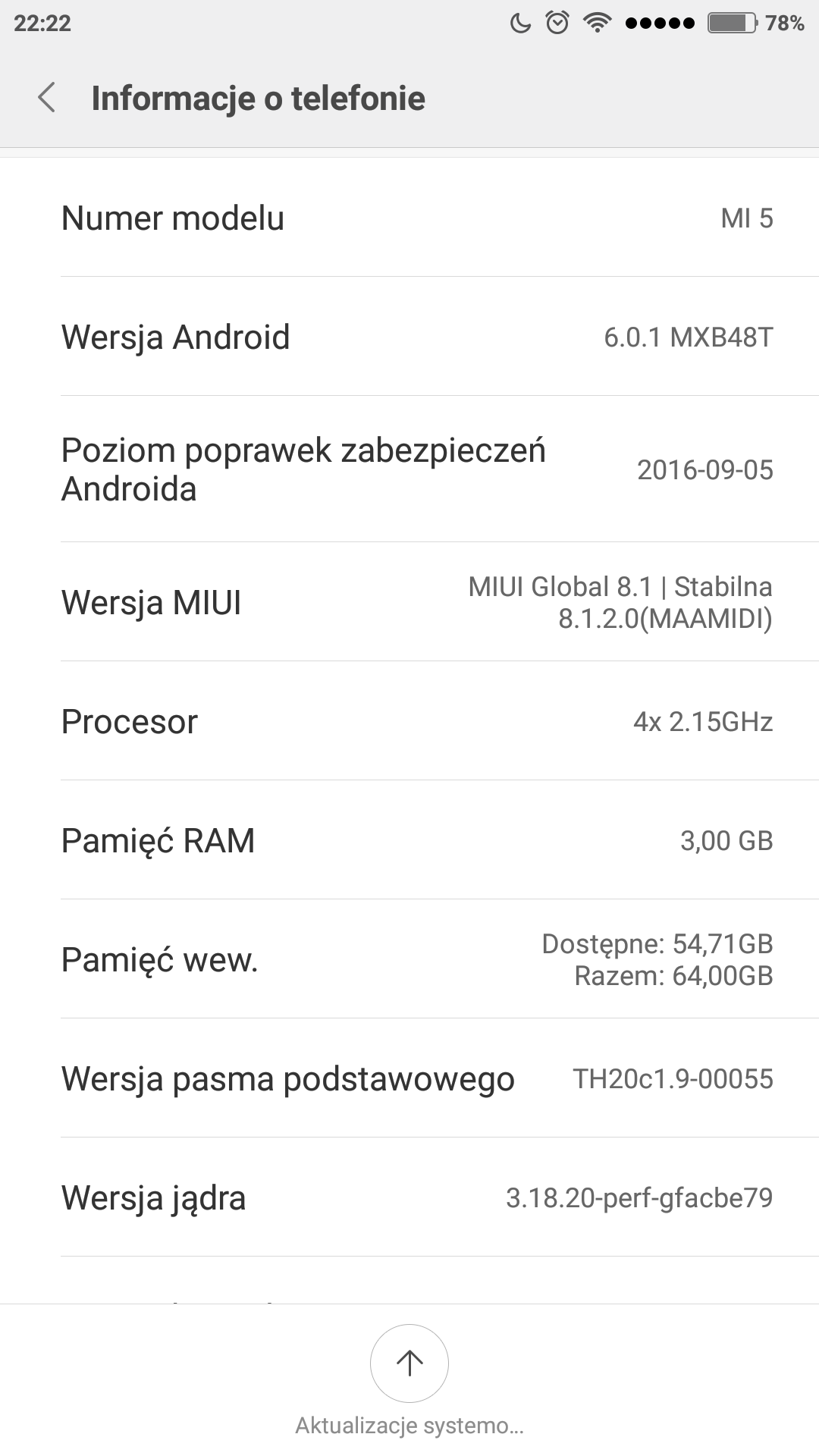The height and width of the screenshot is (1456, 819).
Task: Tap the Wersja jądra row
Action: 409,1197
